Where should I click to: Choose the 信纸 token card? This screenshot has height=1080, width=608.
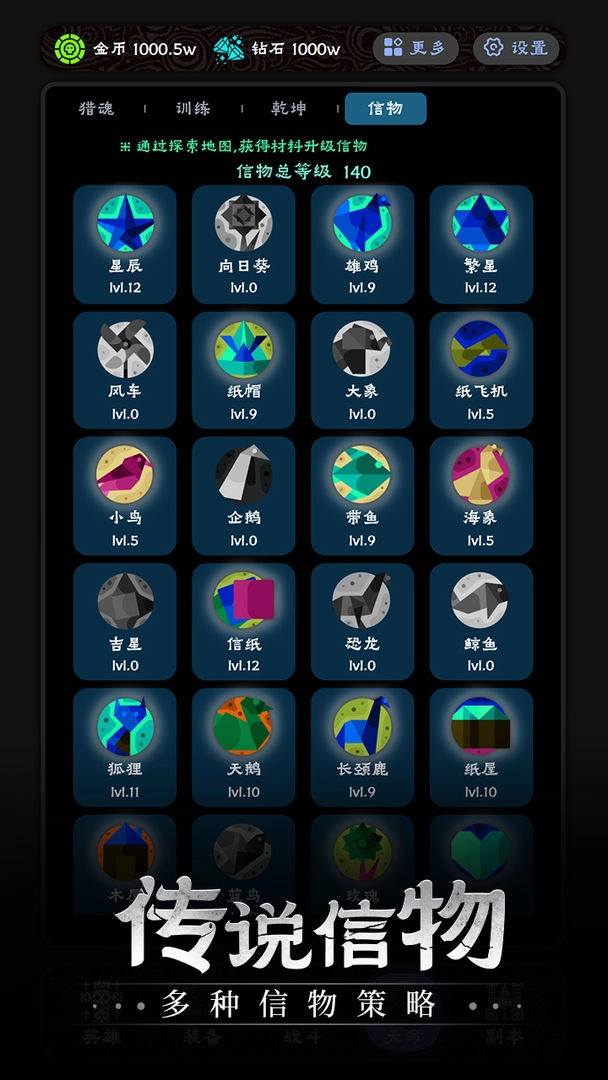click(x=244, y=621)
